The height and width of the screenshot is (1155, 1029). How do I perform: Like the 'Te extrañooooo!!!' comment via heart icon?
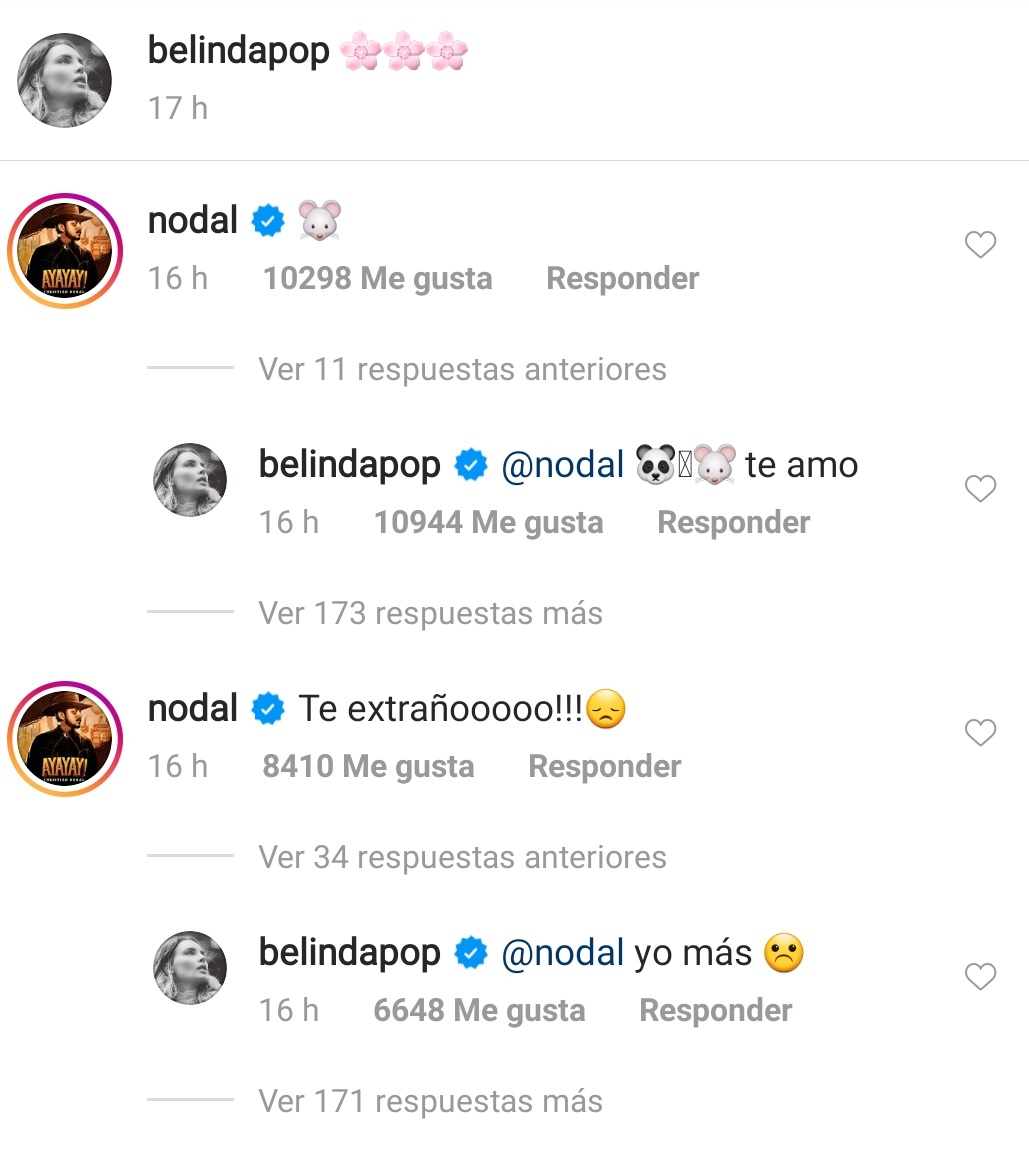pos(980,731)
